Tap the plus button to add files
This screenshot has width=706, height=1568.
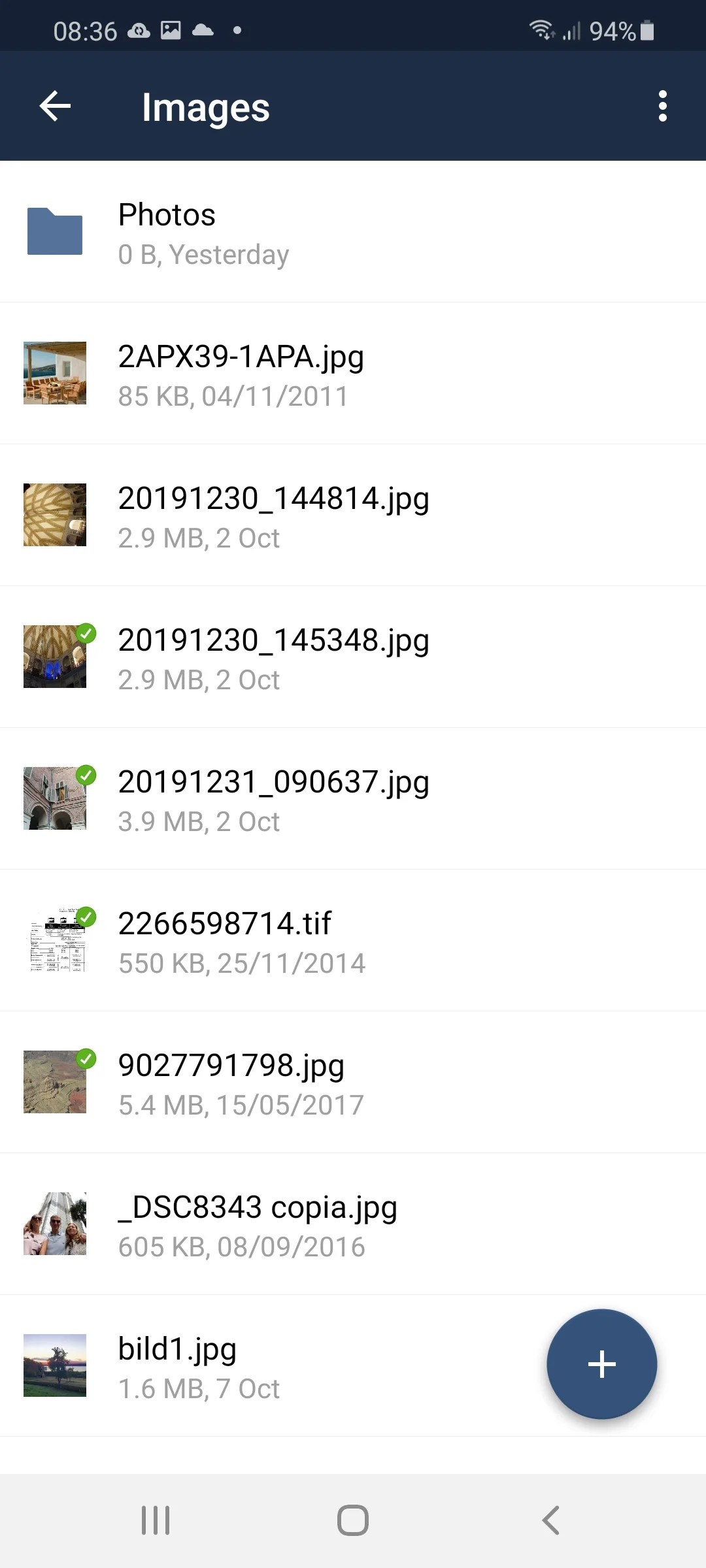601,1364
